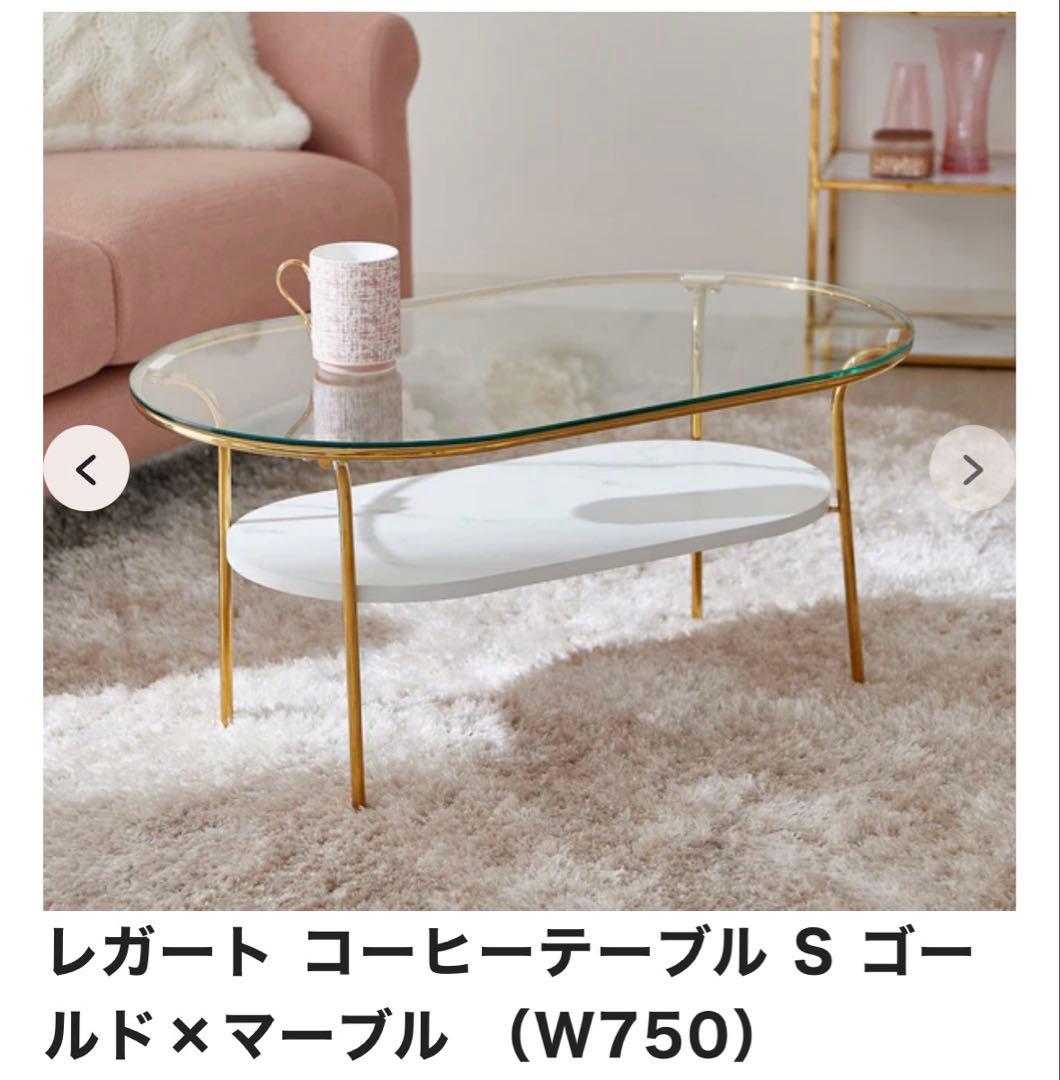Go to the next product photo
The height and width of the screenshot is (1080, 1060).
[x=971, y=468]
